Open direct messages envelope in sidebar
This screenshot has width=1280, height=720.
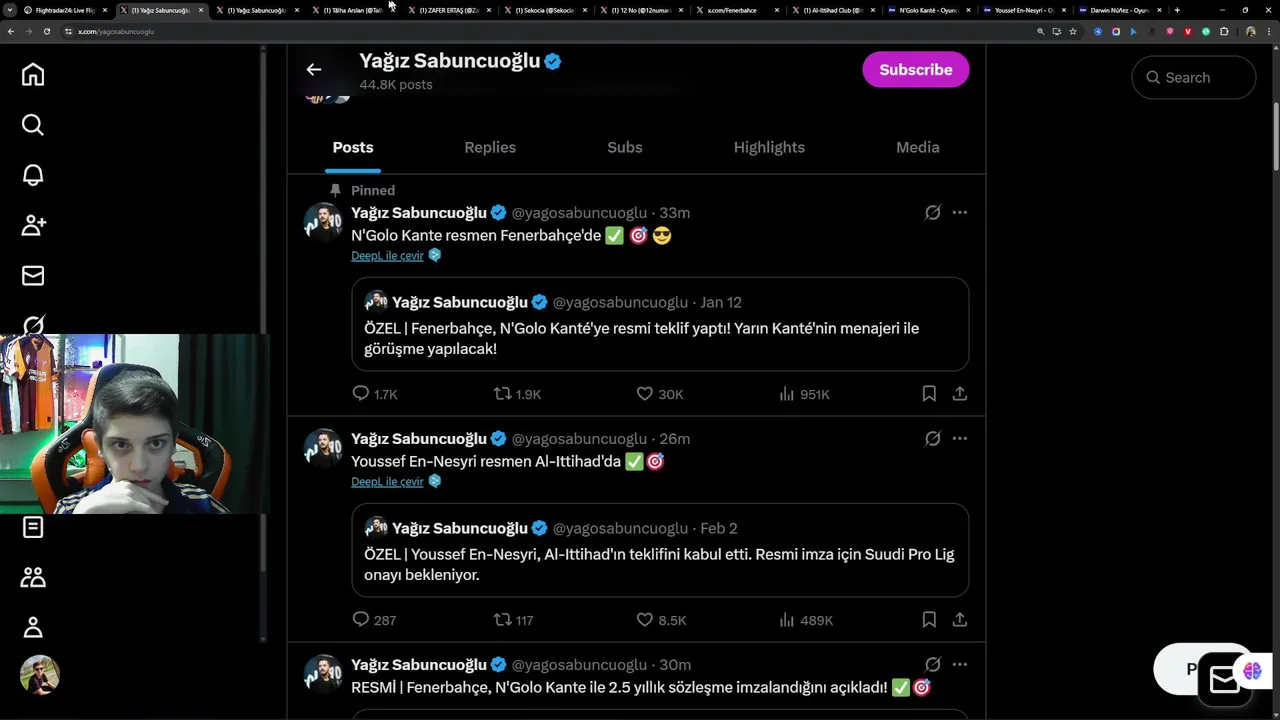[33, 275]
